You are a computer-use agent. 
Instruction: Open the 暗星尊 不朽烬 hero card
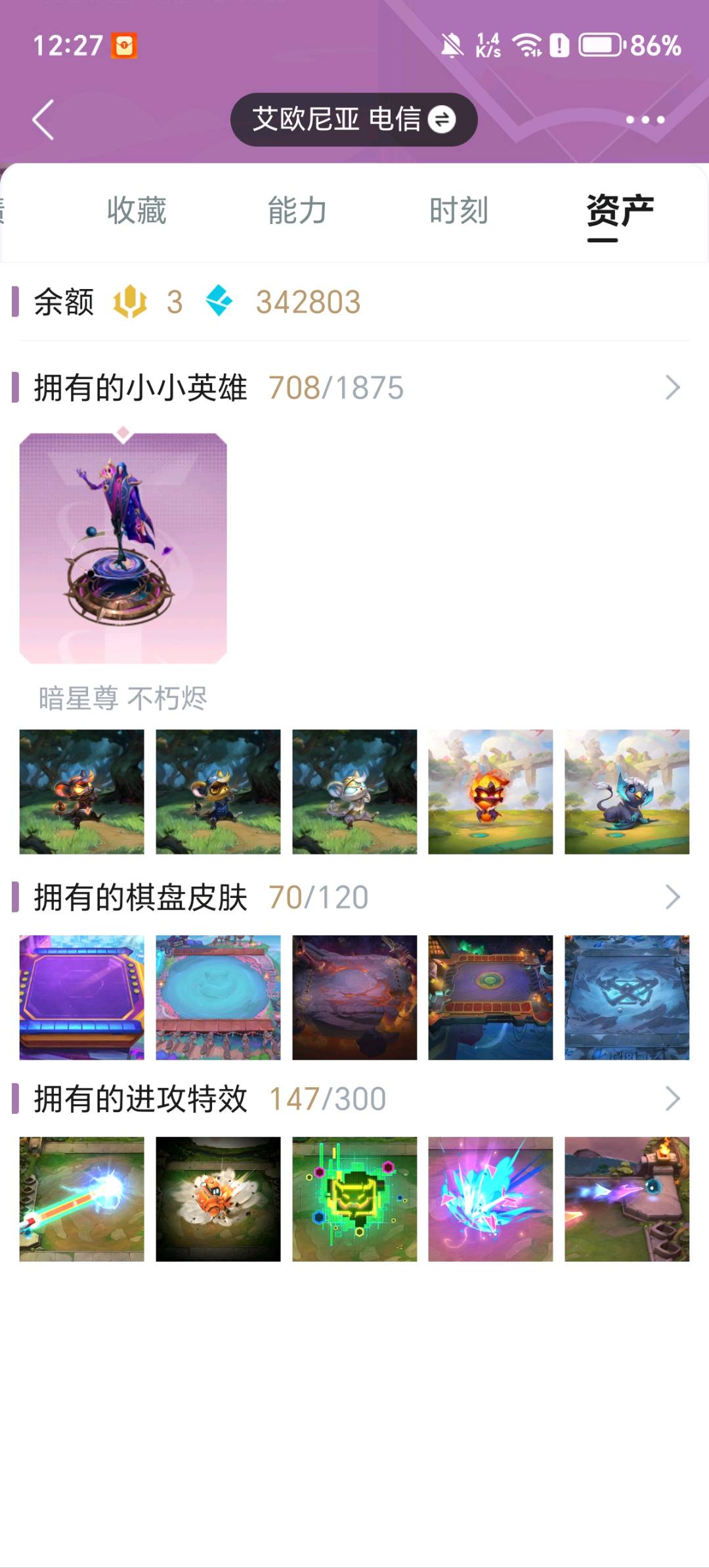[x=123, y=549]
